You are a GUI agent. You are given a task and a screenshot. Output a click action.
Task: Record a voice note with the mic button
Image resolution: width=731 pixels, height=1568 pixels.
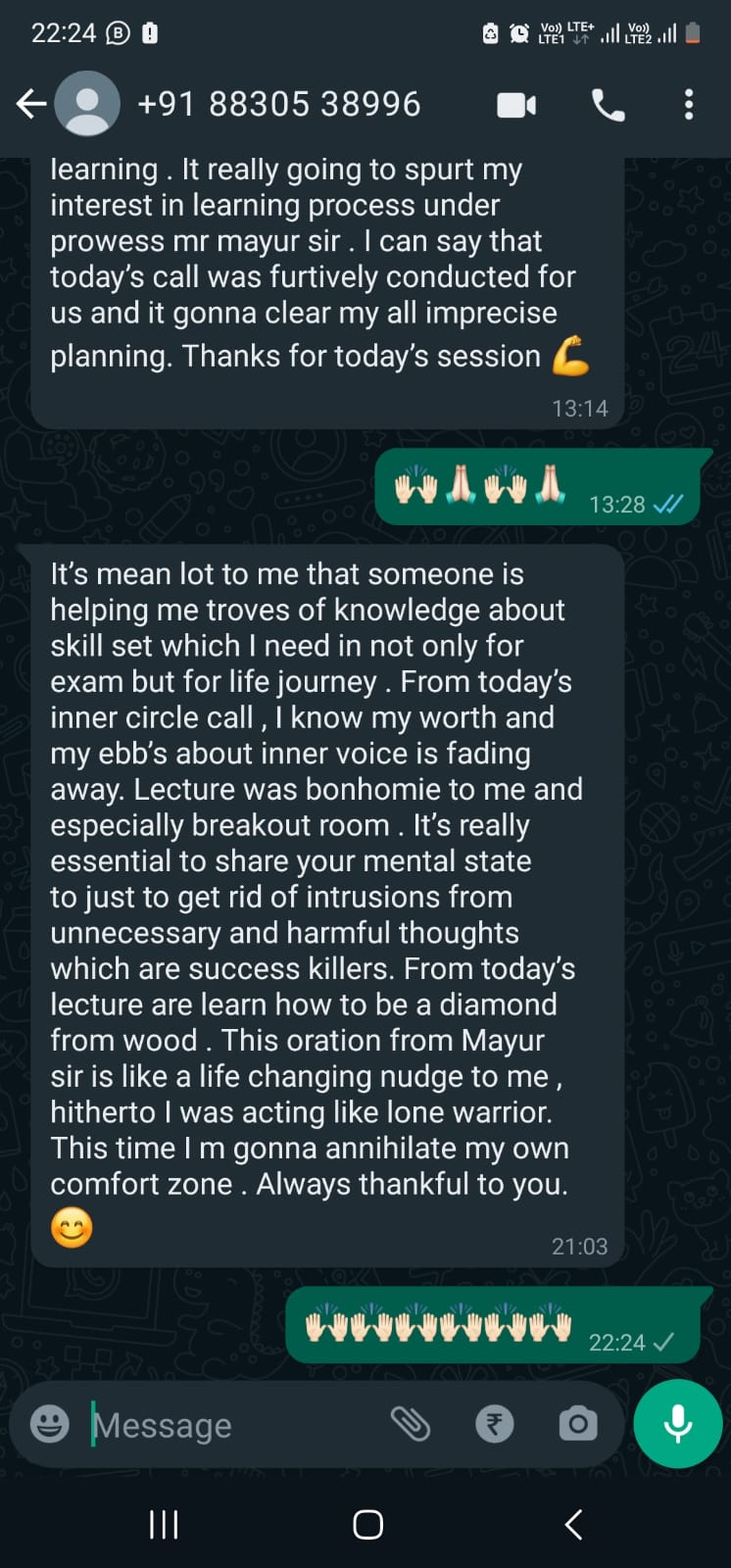pos(677,1424)
